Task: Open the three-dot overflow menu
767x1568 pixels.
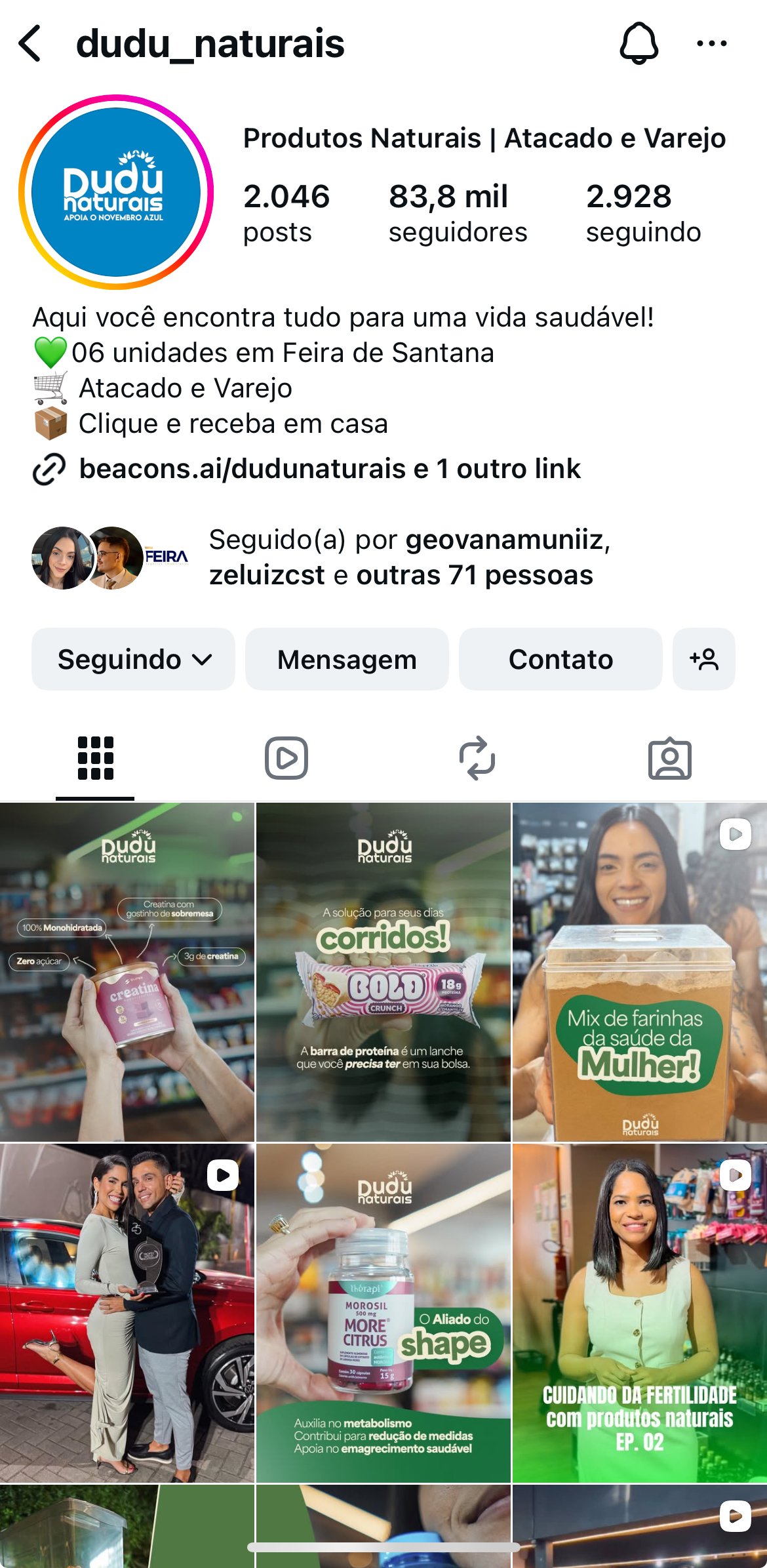Action: (711, 44)
